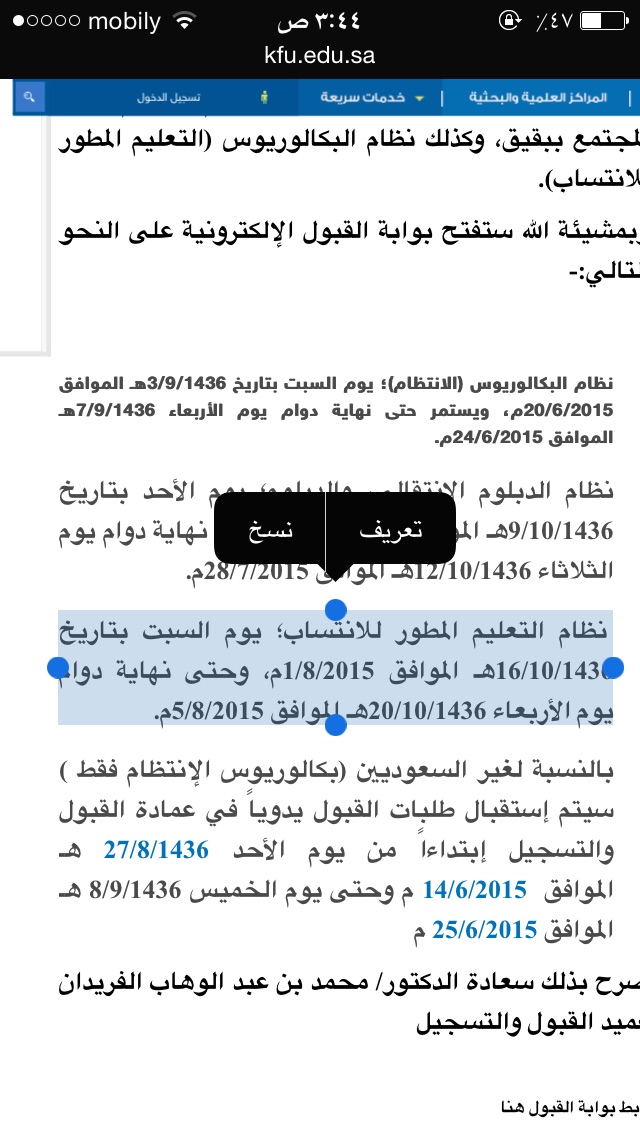Open تسجيل الدخول login link
The image size is (640, 1136).
[x=168, y=97]
